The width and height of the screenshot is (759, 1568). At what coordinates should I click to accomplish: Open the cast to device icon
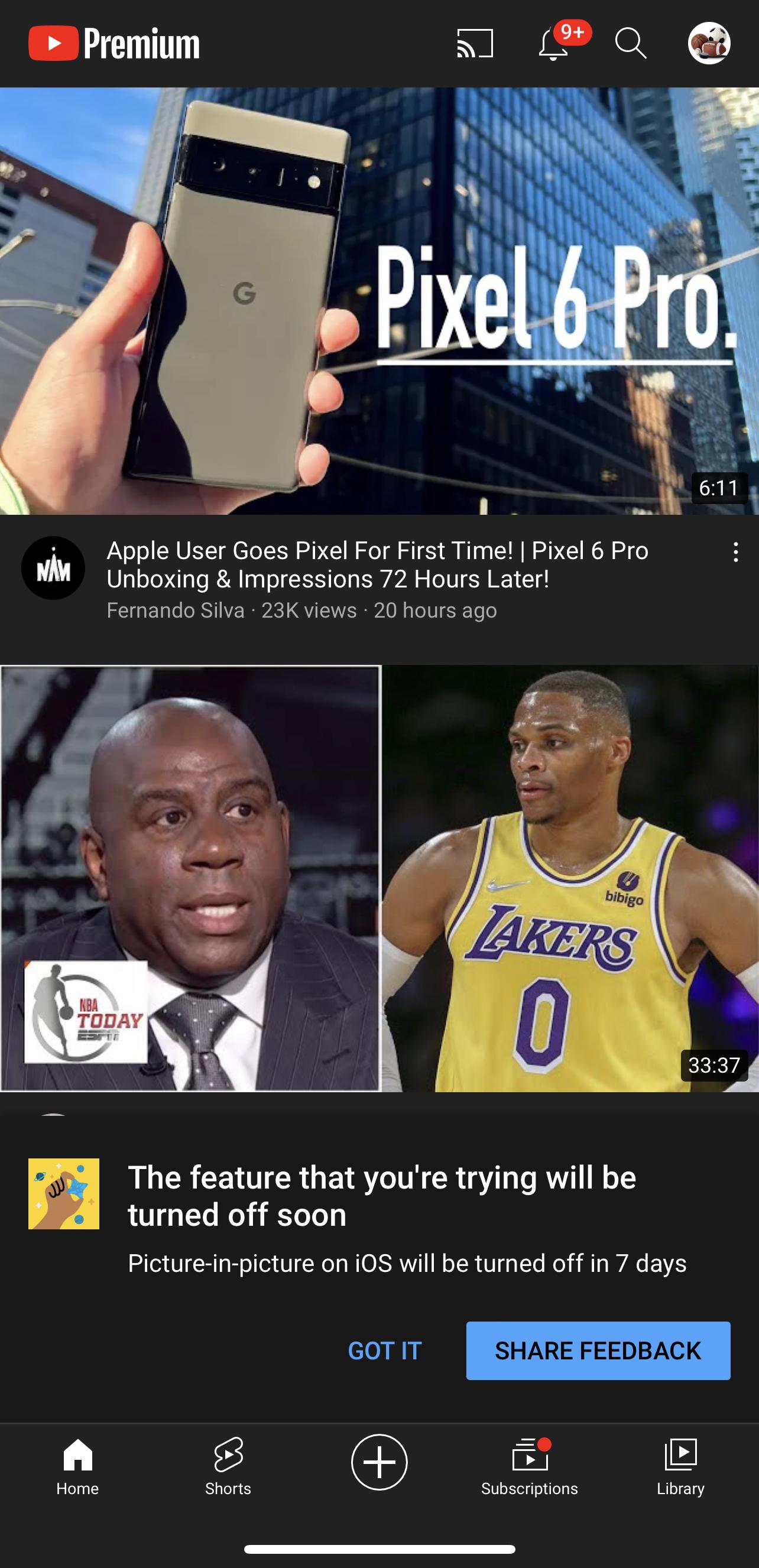pos(475,44)
